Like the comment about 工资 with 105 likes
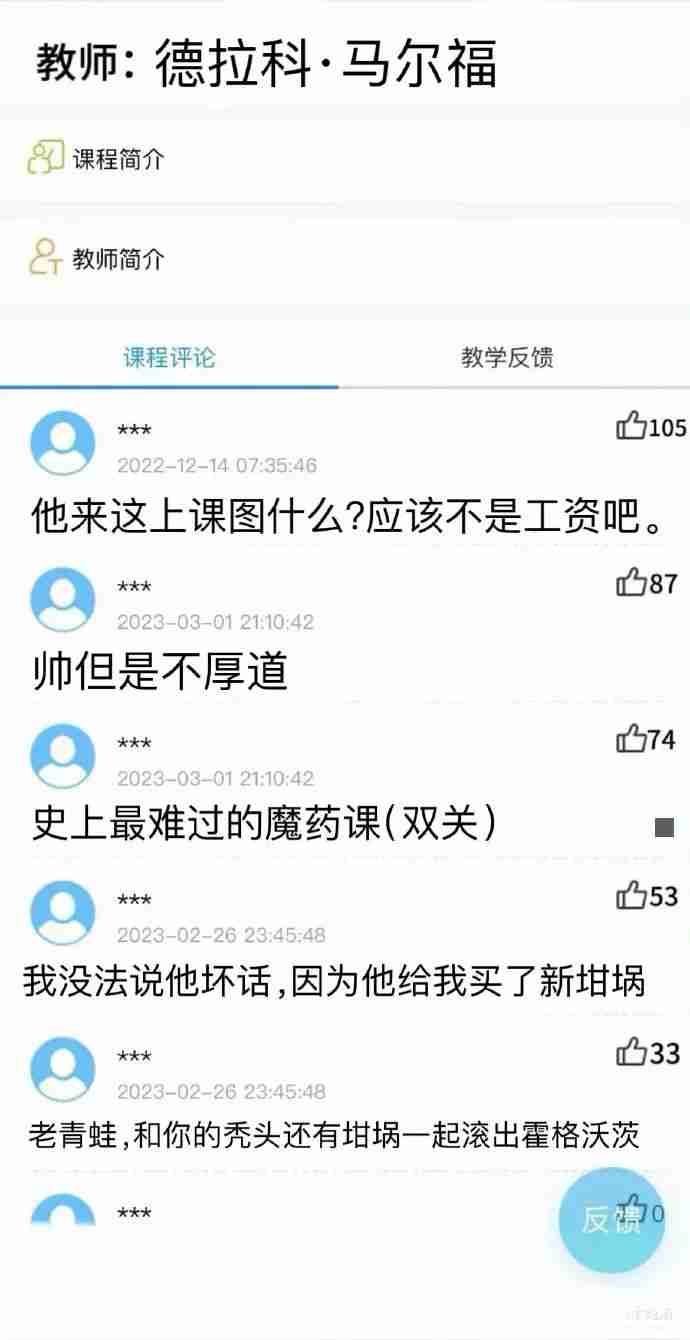Screen dimensions: 690x1340 (632, 427)
